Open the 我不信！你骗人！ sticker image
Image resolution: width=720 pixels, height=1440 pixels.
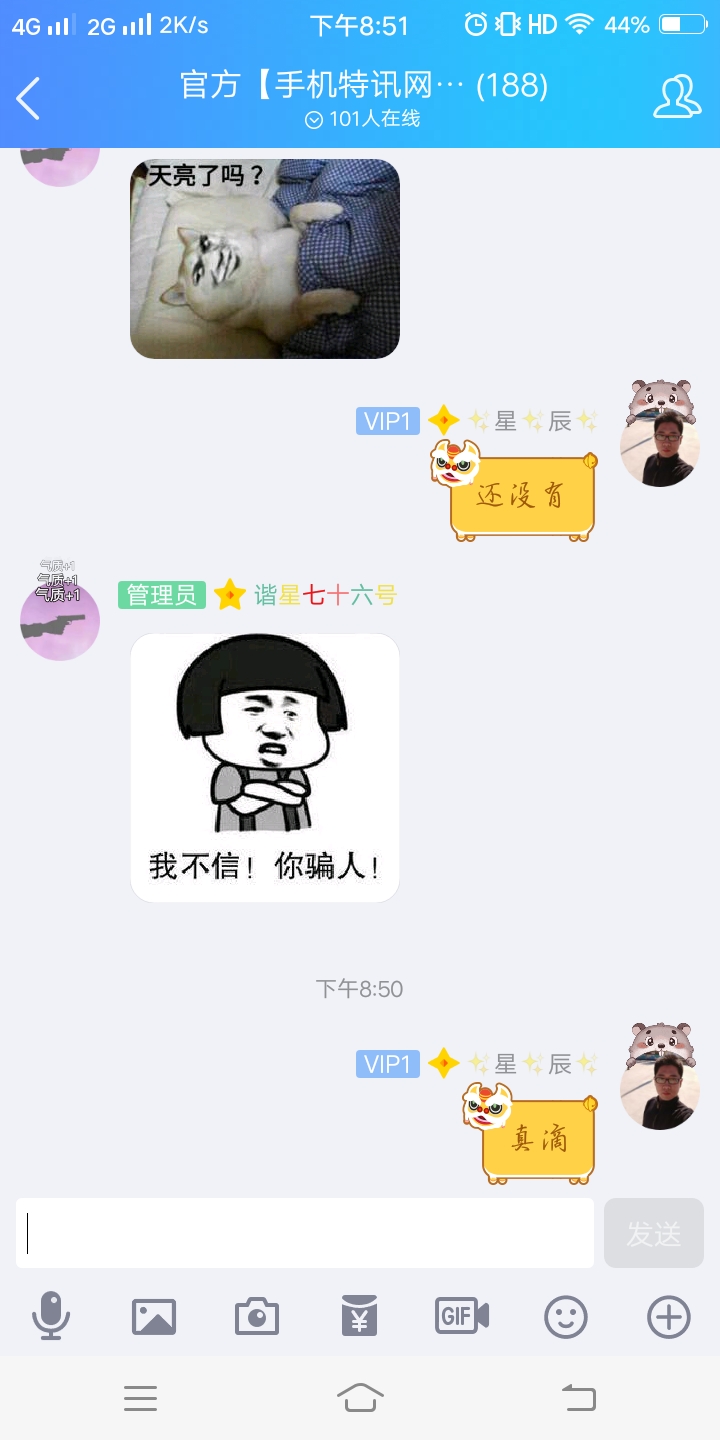click(x=265, y=768)
